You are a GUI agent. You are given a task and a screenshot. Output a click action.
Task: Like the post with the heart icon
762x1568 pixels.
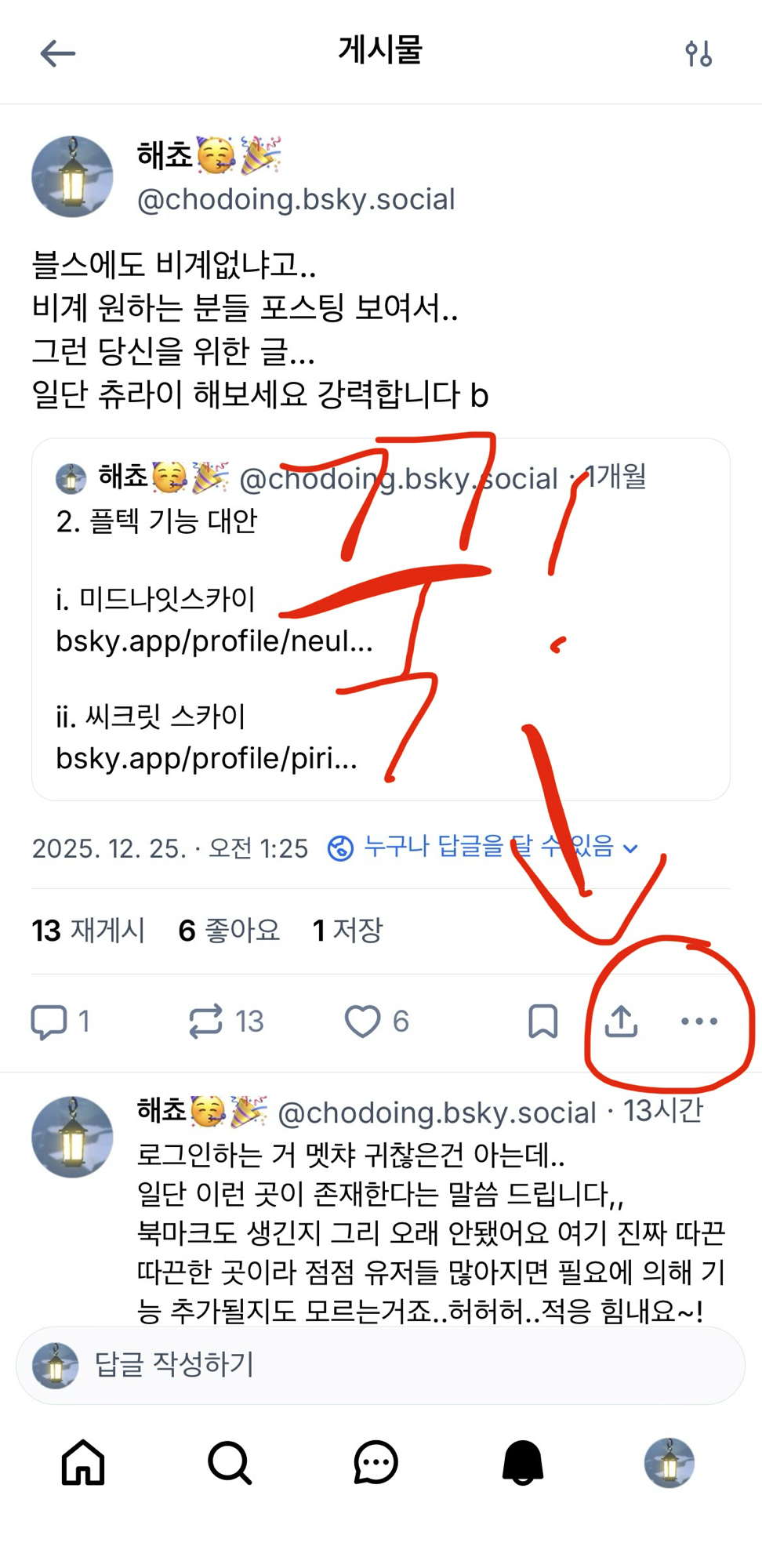pyautogui.click(x=362, y=1022)
